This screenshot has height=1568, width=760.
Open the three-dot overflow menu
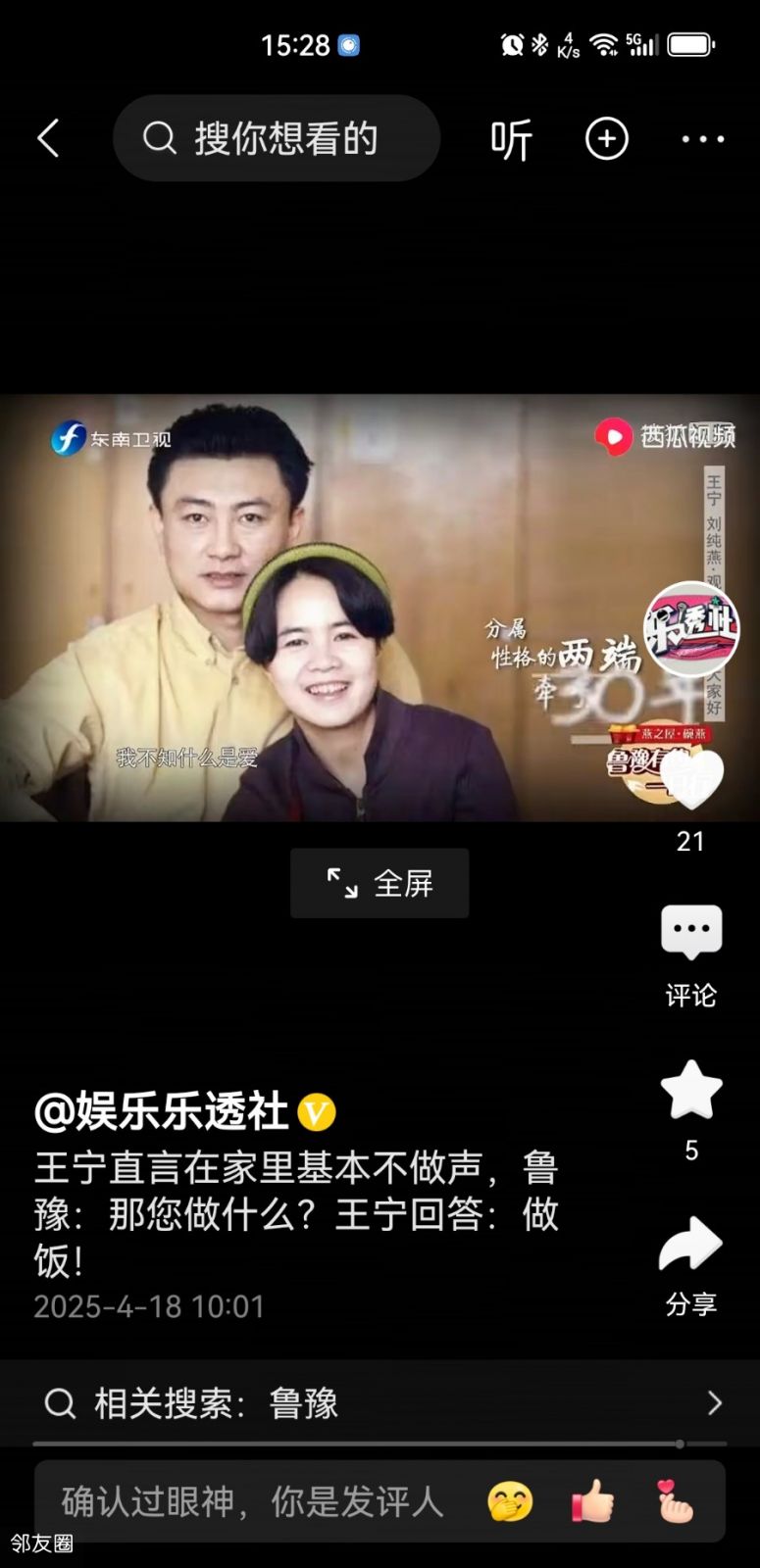tap(703, 139)
